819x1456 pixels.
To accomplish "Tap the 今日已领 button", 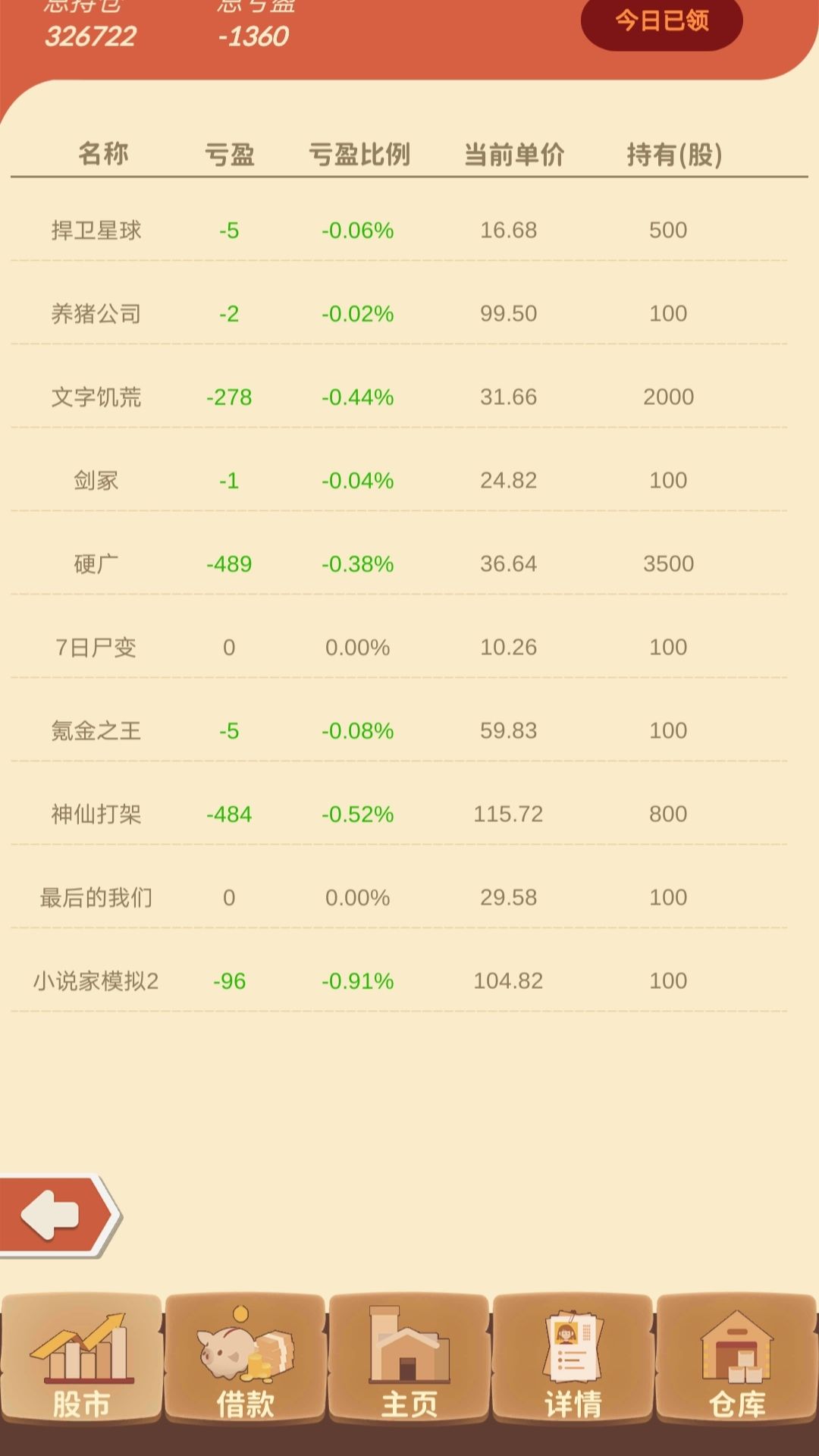I will pyautogui.click(x=661, y=20).
